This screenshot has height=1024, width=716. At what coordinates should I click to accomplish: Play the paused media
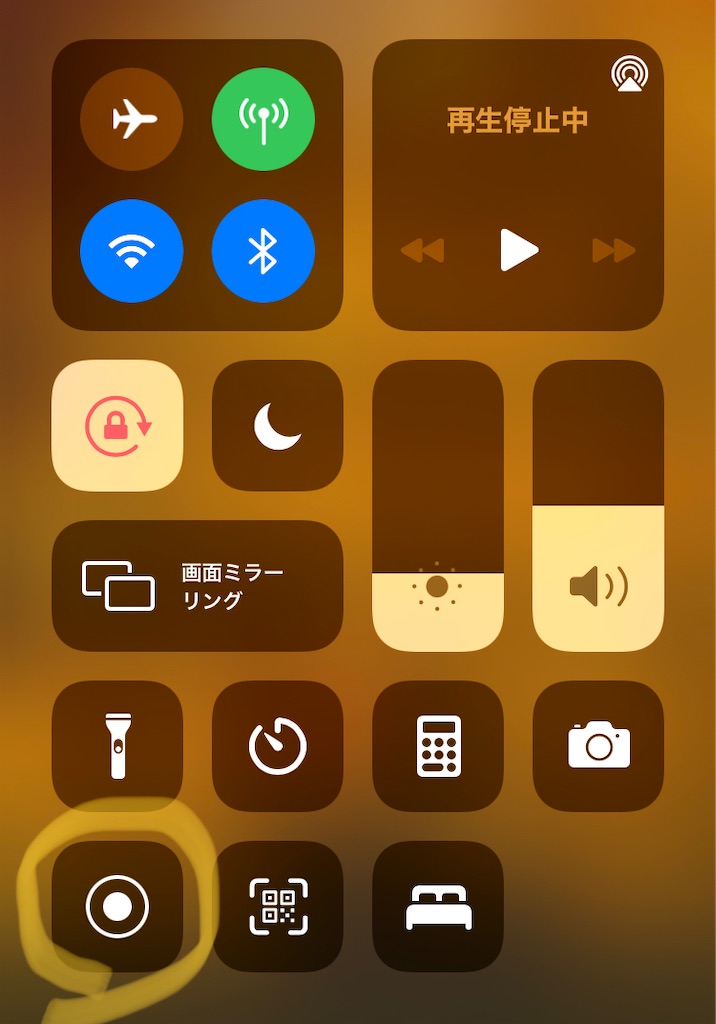pos(518,250)
